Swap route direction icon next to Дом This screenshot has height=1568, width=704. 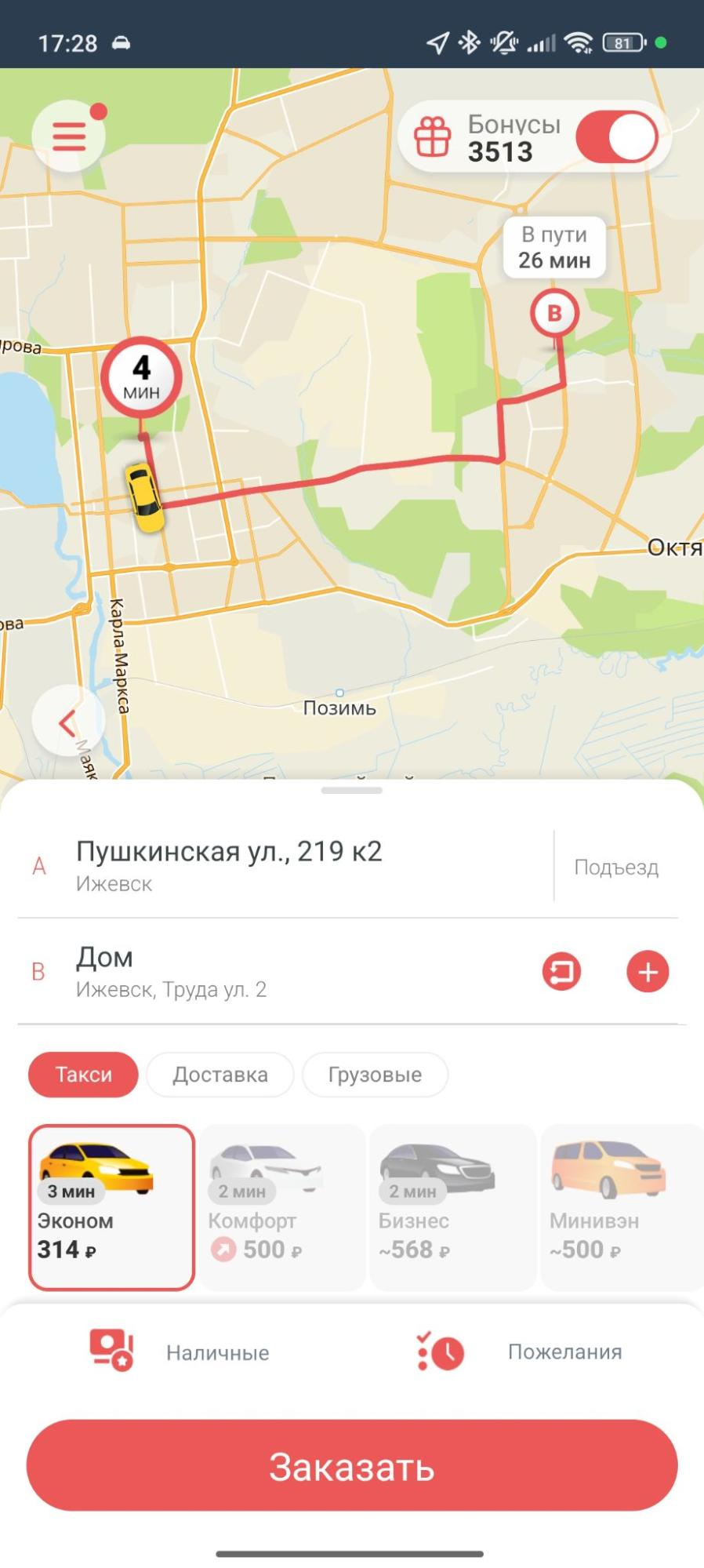coord(561,972)
